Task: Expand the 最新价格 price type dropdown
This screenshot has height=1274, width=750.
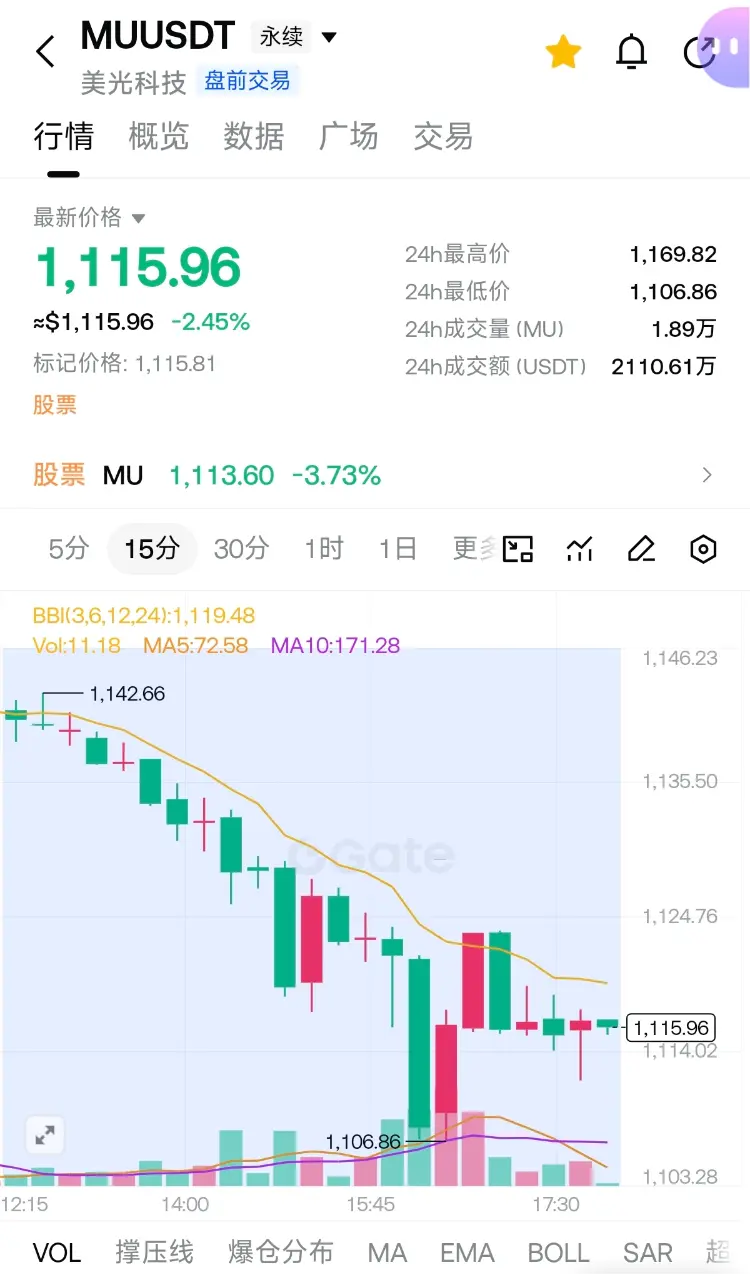Action: coord(90,217)
